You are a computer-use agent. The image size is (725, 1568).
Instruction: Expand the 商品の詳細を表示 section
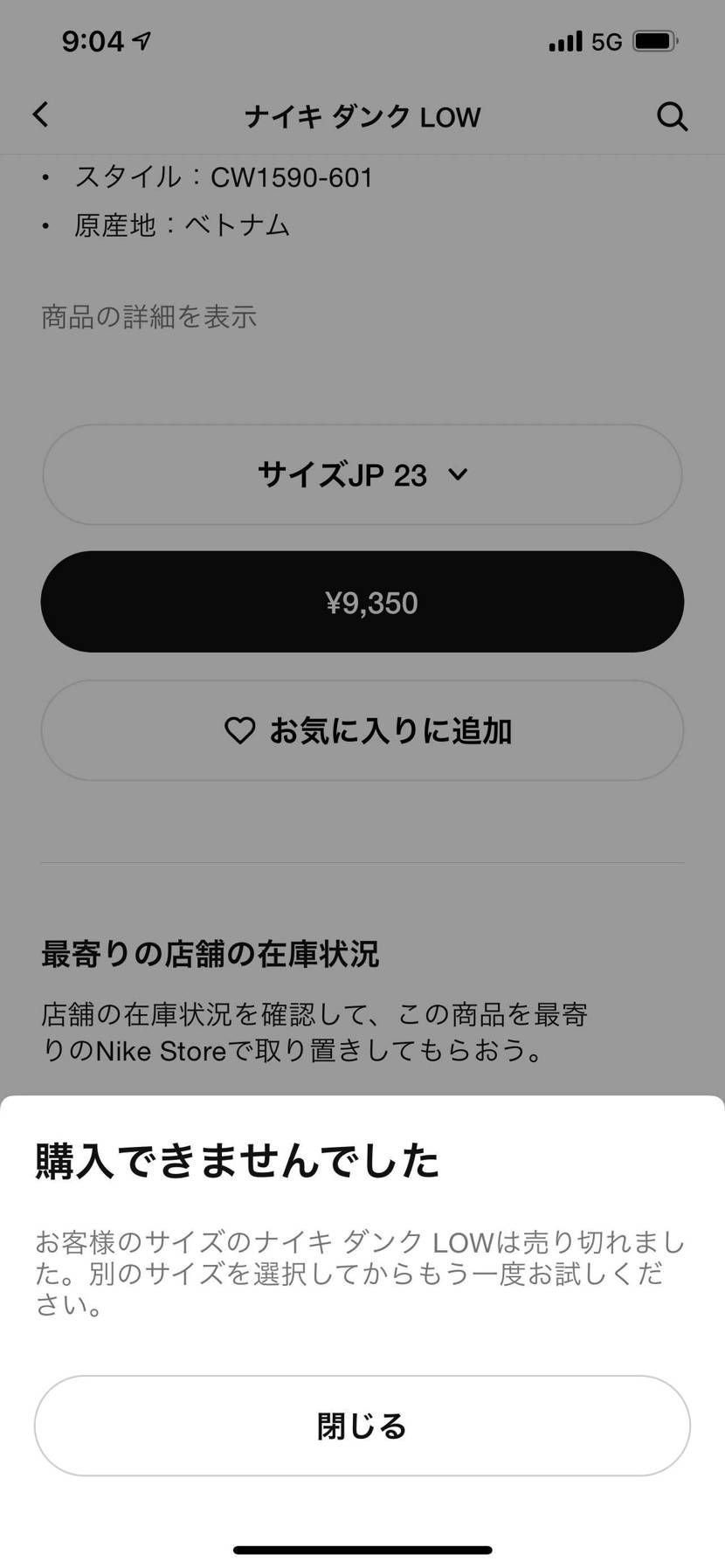(x=147, y=317)
